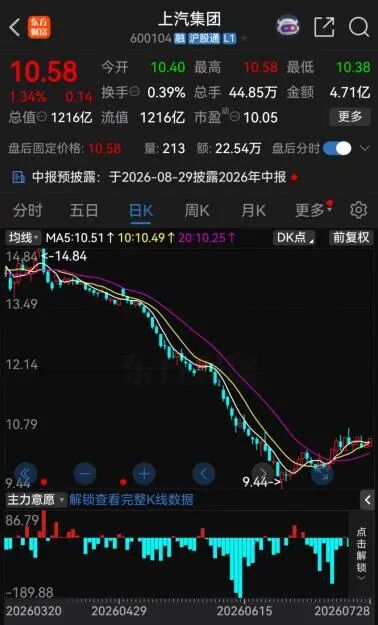Tap 解锁查看完整K线数据 link
The width and height of the screenshot is (378, 625).
(x=131, y=499)
